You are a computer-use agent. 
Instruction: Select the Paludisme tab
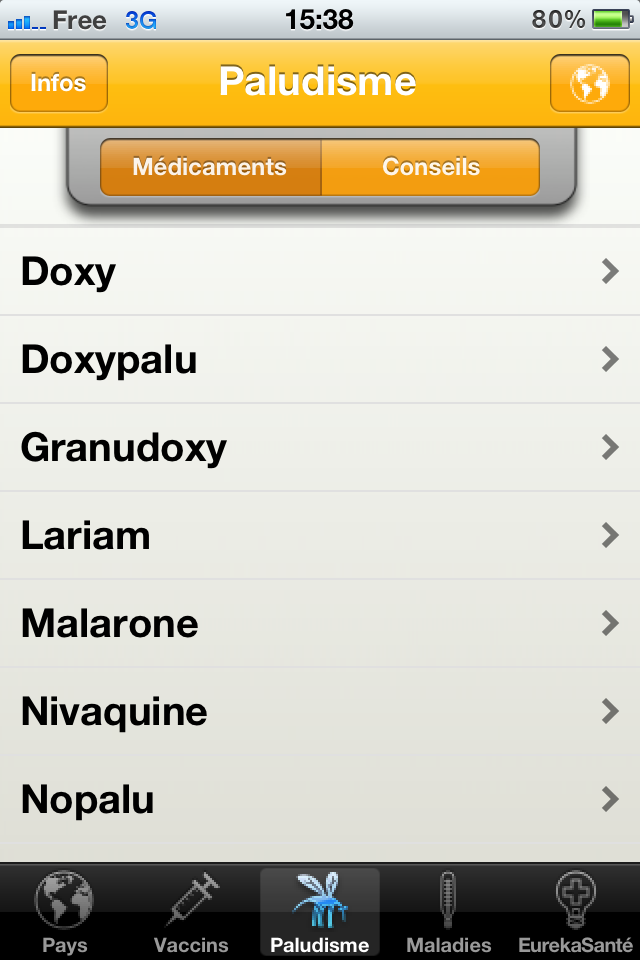319,912
